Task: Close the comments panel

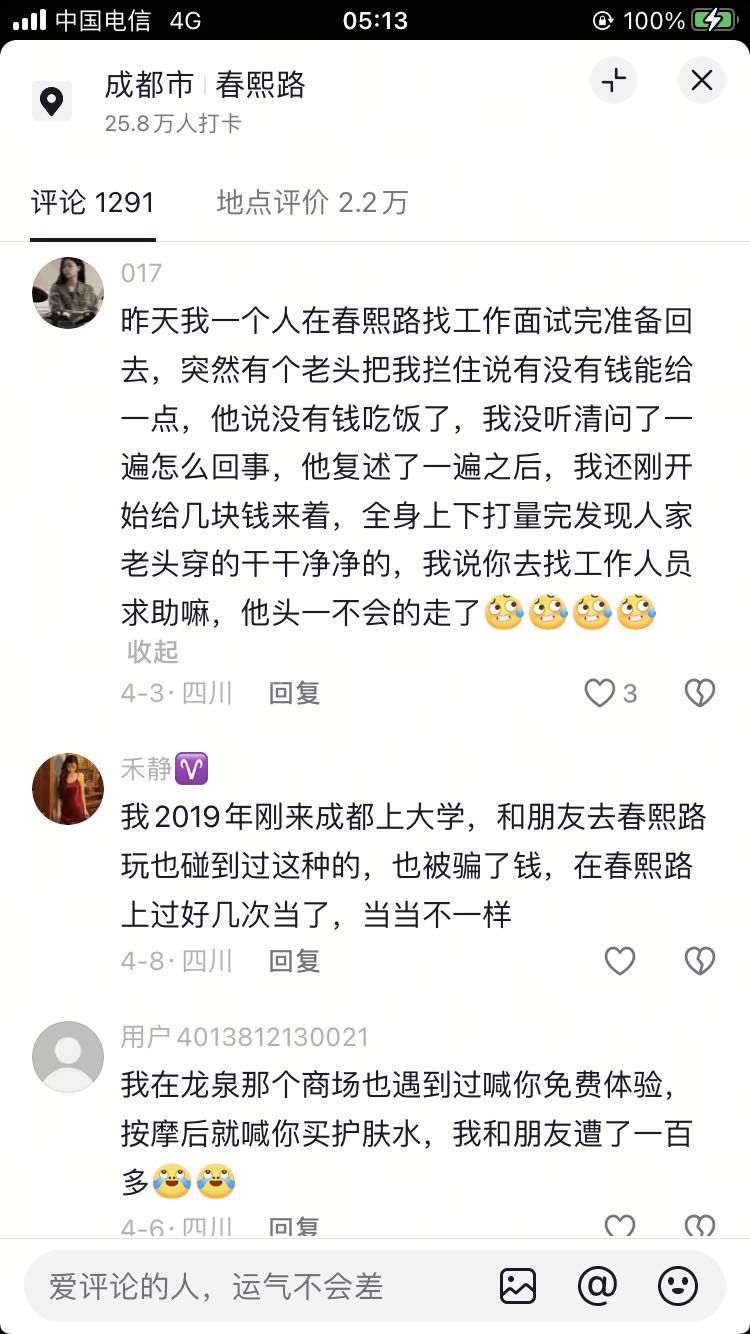Action: pos(702,81)
